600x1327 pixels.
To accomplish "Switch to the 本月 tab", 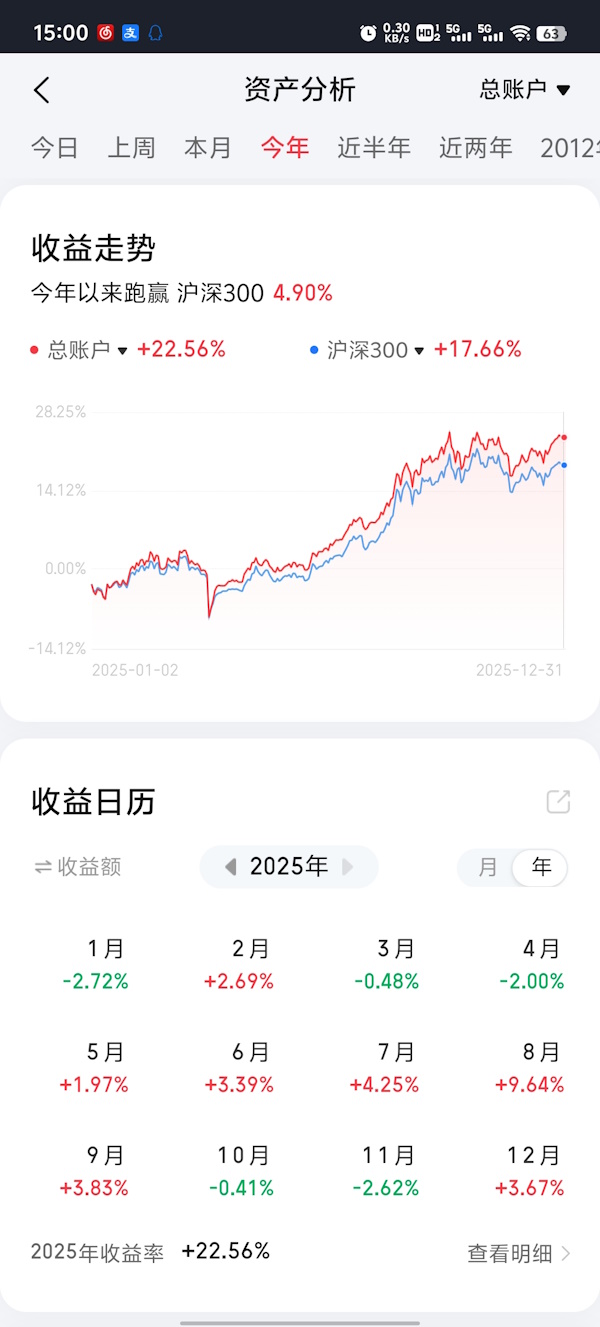I will point(208,148).
